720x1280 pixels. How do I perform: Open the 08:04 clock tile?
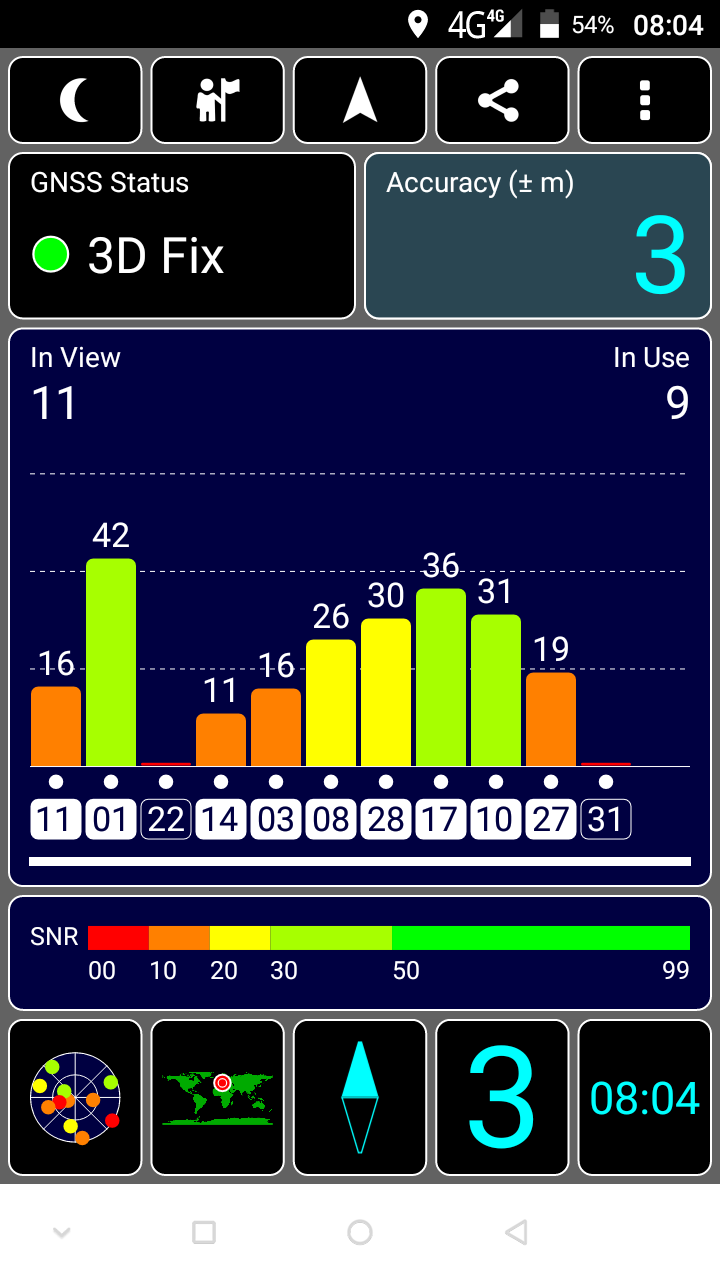coord(644,1097)
